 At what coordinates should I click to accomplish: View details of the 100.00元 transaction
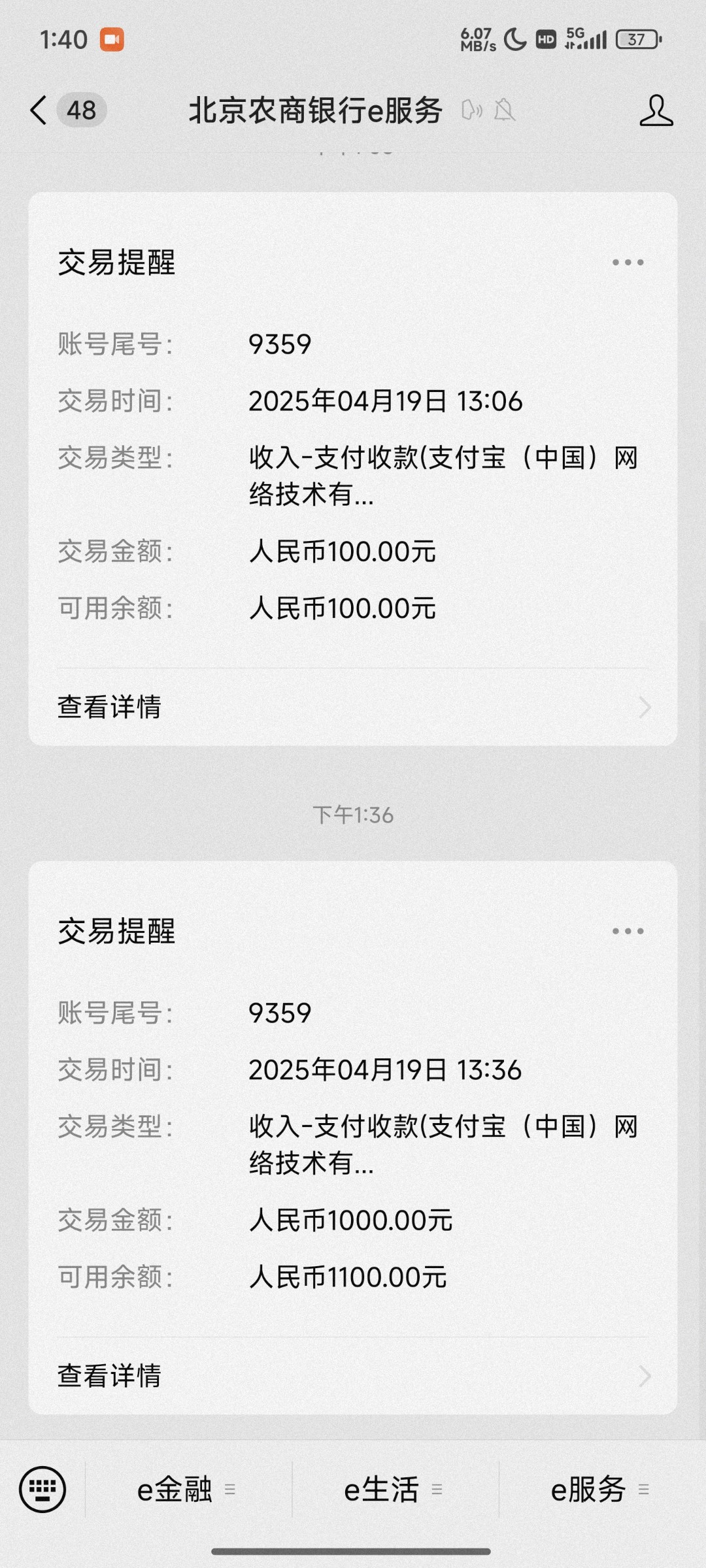(x=353, y=707)
